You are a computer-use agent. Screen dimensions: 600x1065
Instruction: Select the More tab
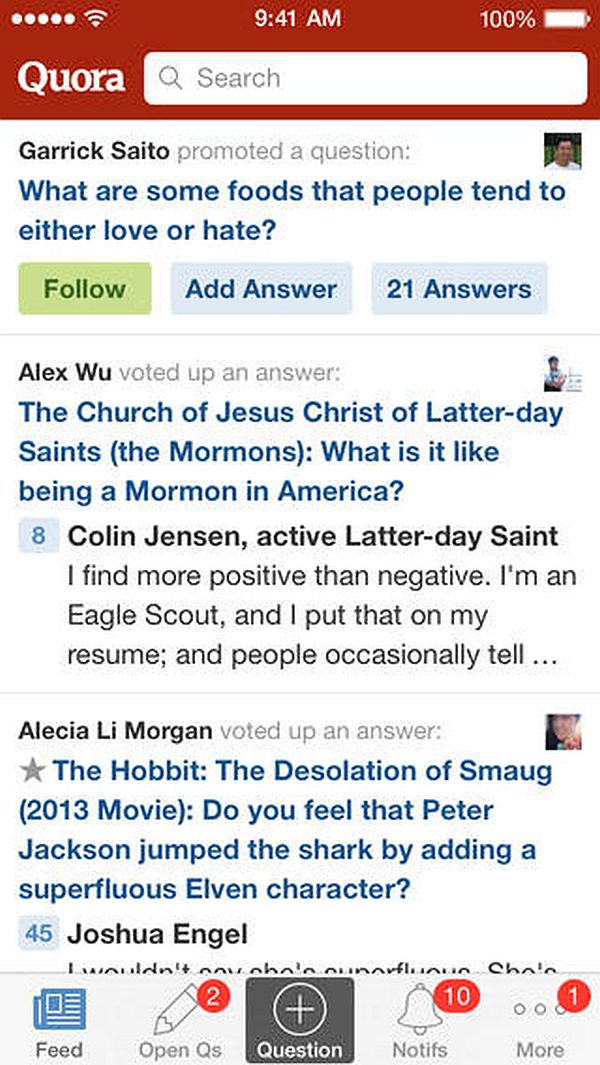[x=540, y=1020]
